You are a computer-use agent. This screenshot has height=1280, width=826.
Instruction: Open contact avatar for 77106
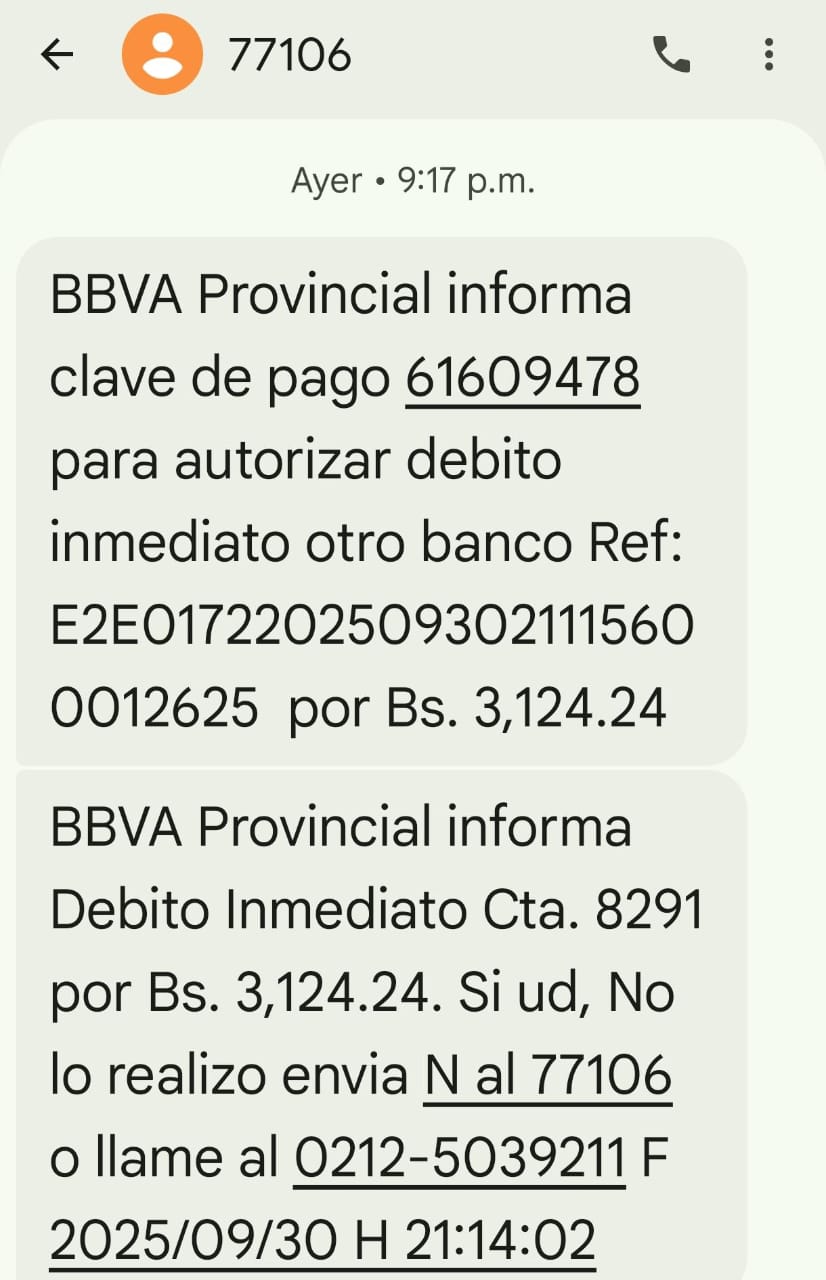click(x=162, y=55)
